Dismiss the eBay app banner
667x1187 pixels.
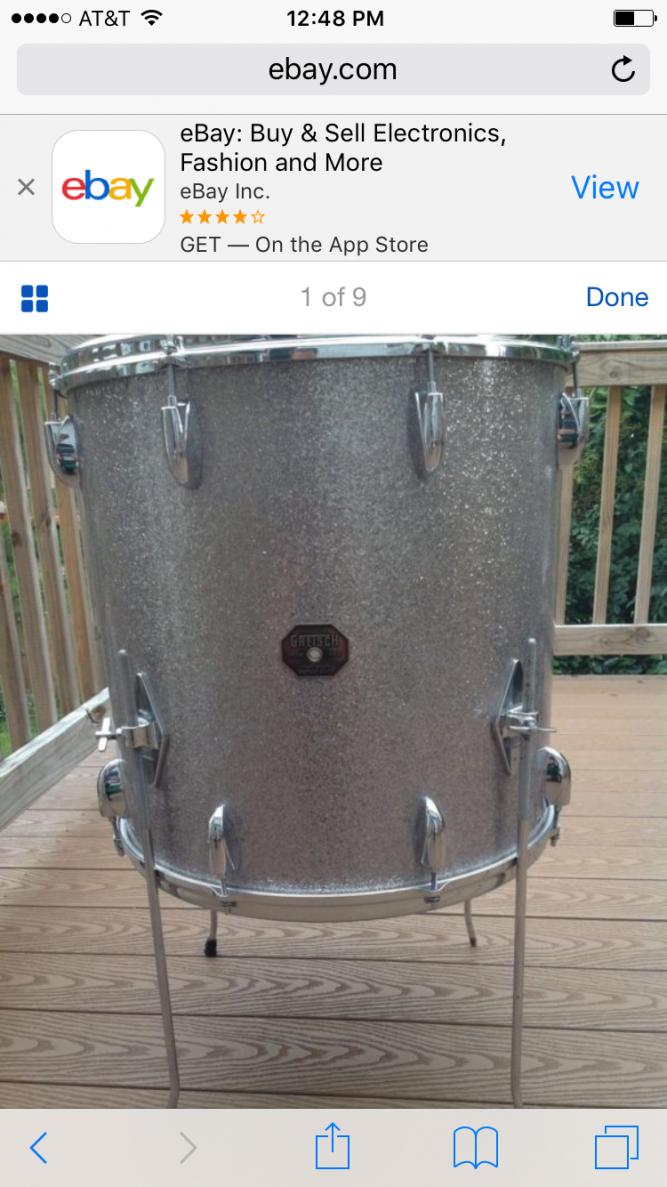pos(26,187)
